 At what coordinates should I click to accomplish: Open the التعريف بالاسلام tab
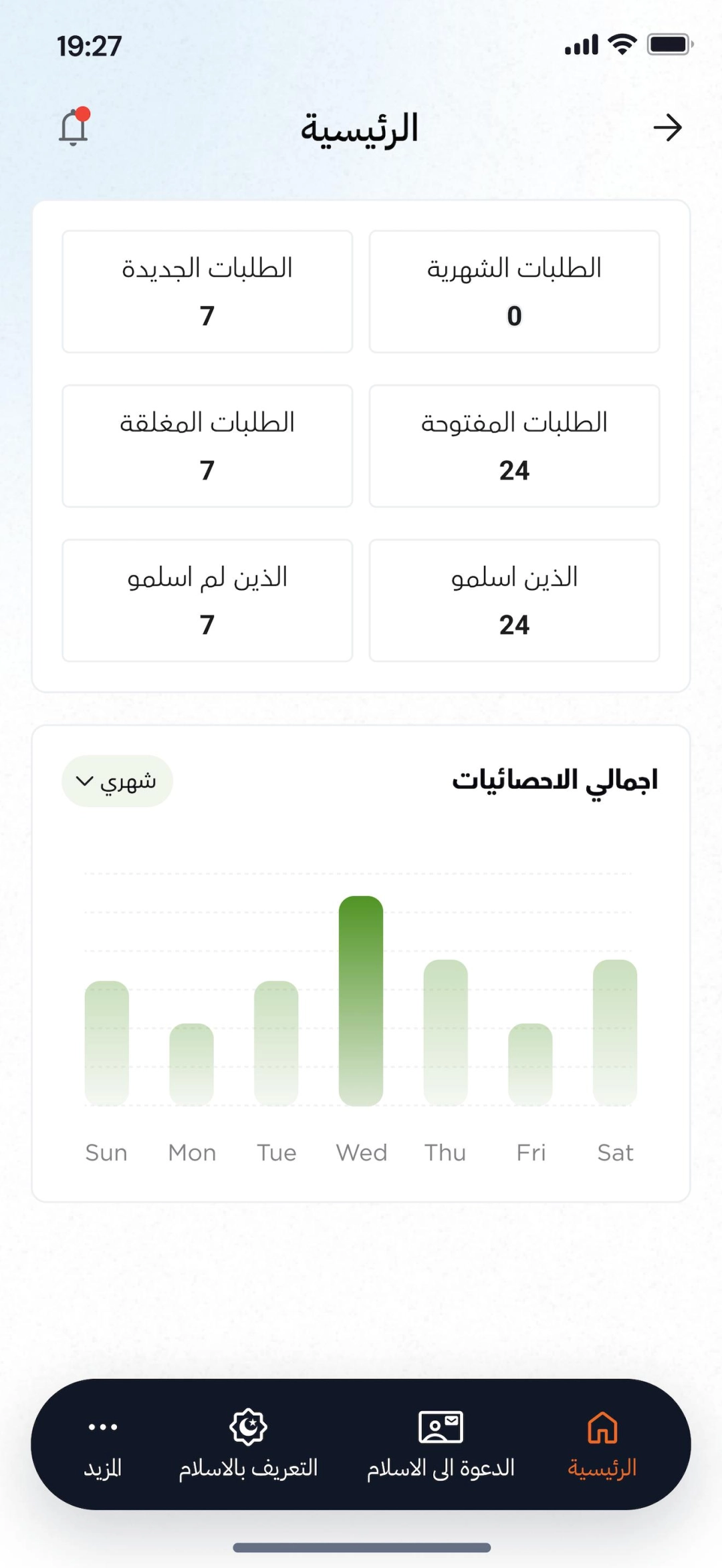pyautogui.click(x=248, y=1443)
